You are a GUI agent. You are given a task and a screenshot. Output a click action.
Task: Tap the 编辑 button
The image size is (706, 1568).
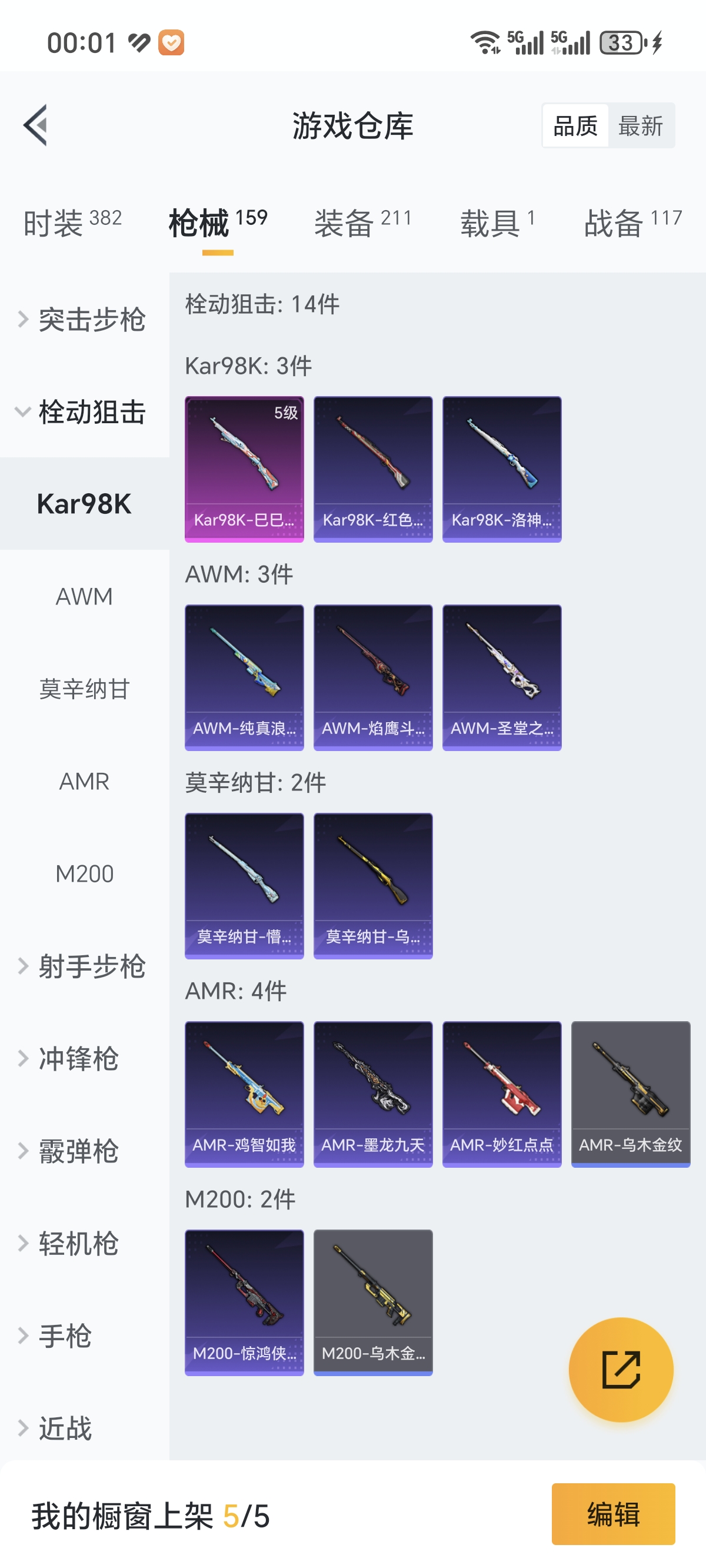(613, 1514)
